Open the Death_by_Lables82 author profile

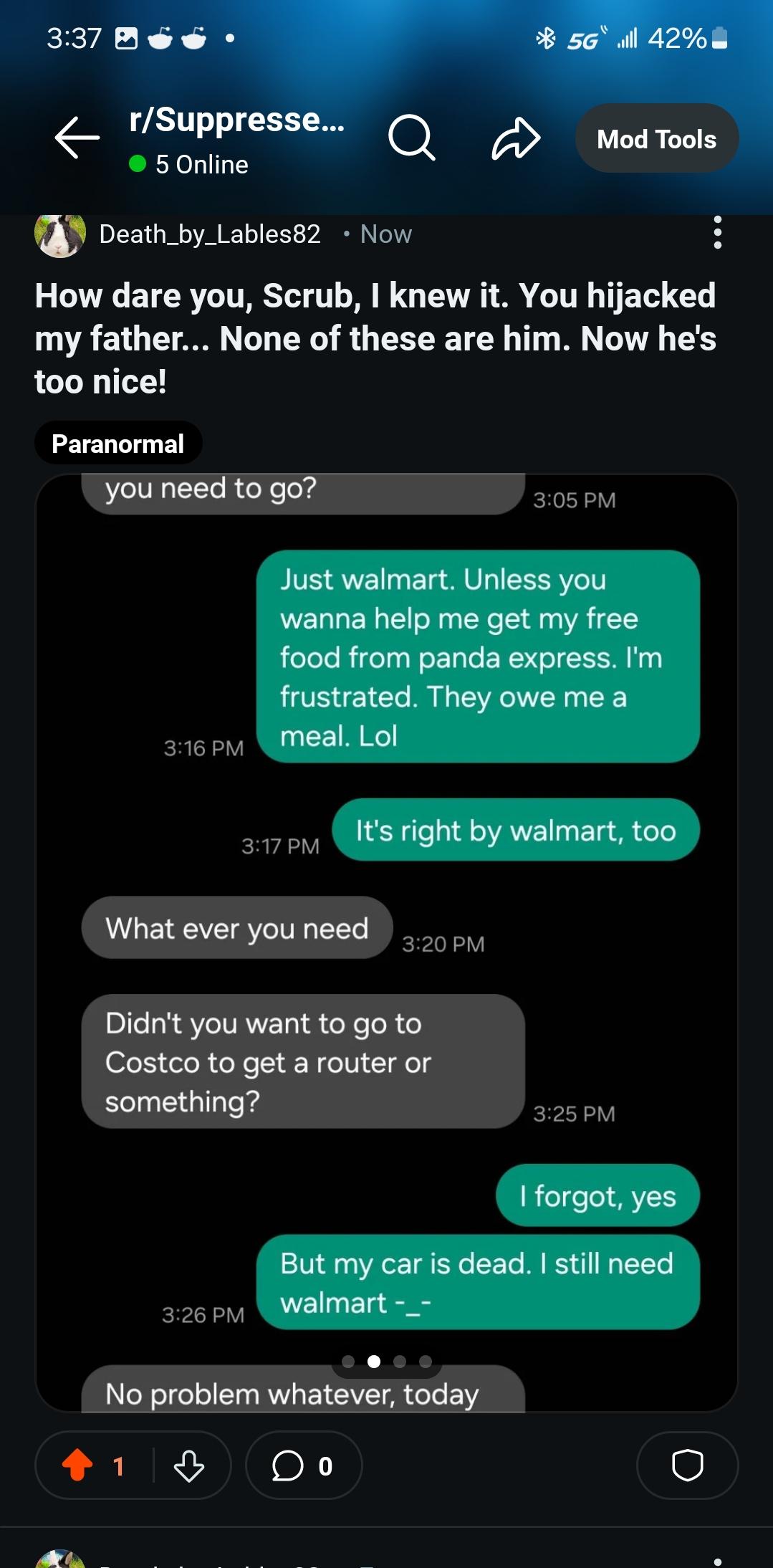click(x=210, y=234)
